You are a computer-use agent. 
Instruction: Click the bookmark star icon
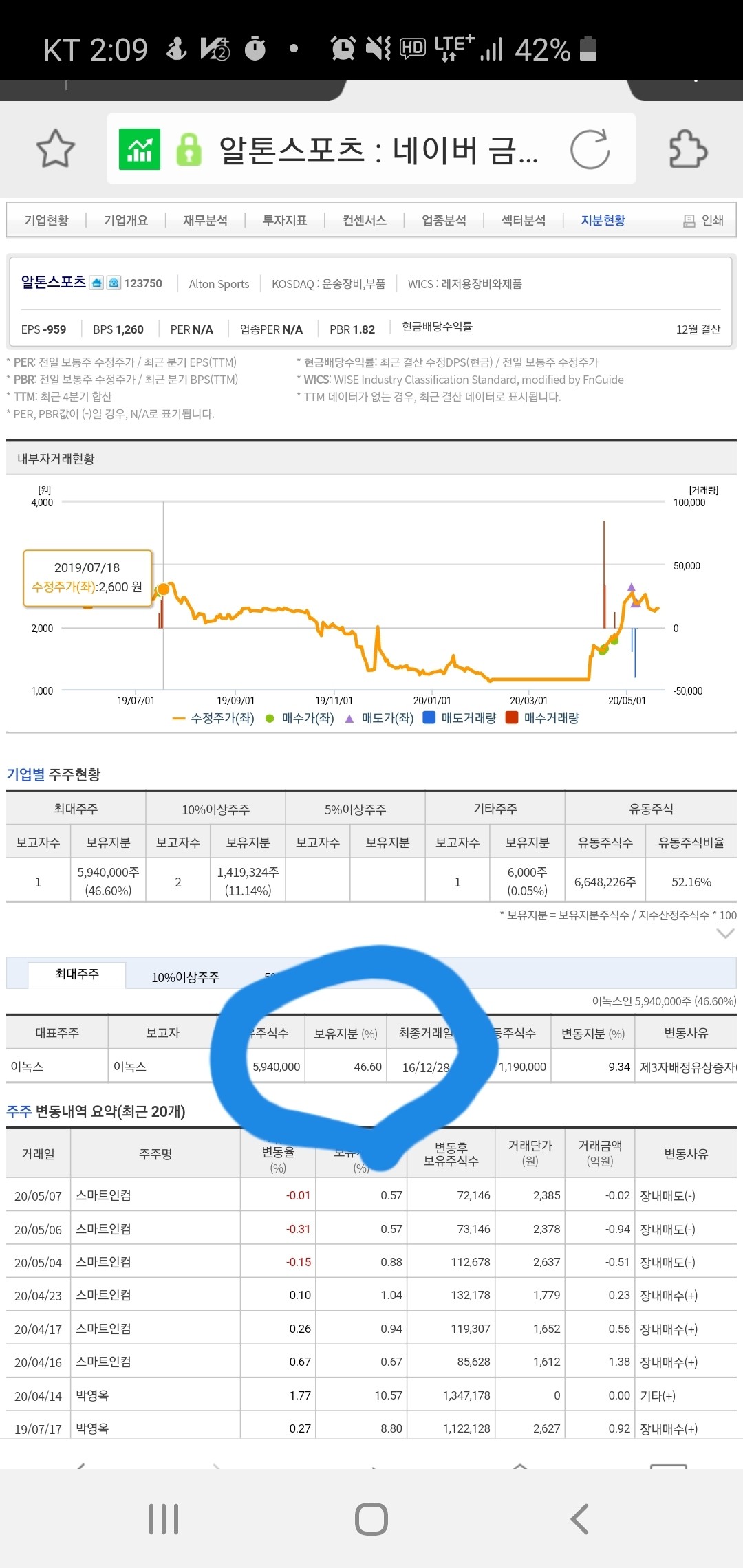click(55, 149)
